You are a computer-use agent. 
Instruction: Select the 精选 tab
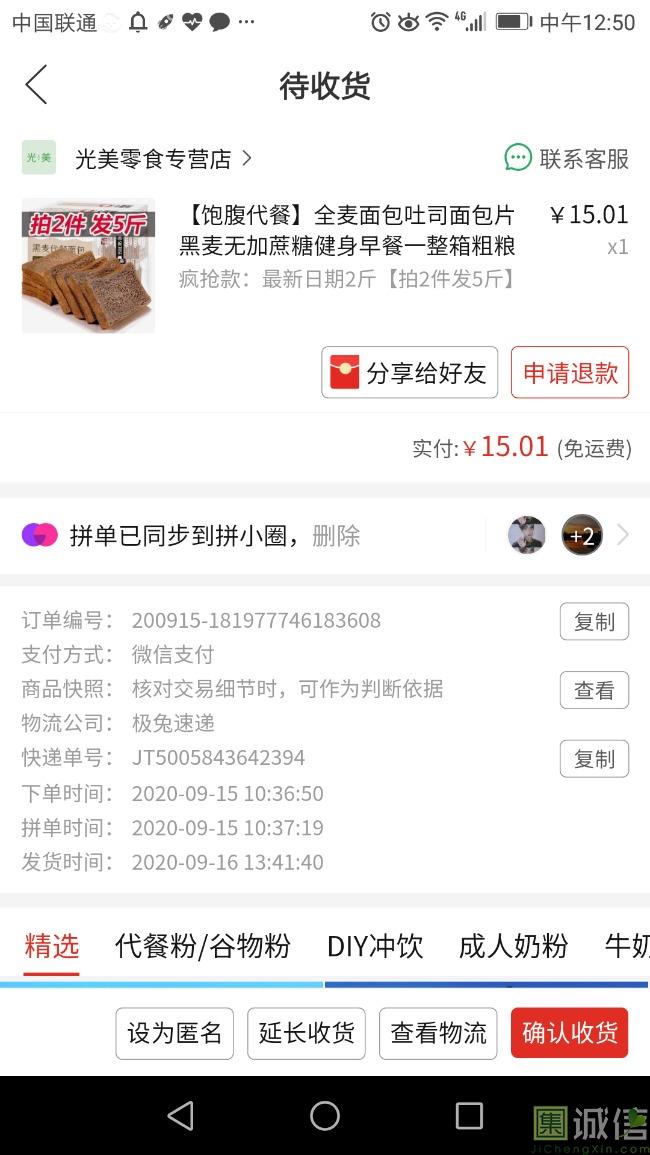[x=52, y=946]
